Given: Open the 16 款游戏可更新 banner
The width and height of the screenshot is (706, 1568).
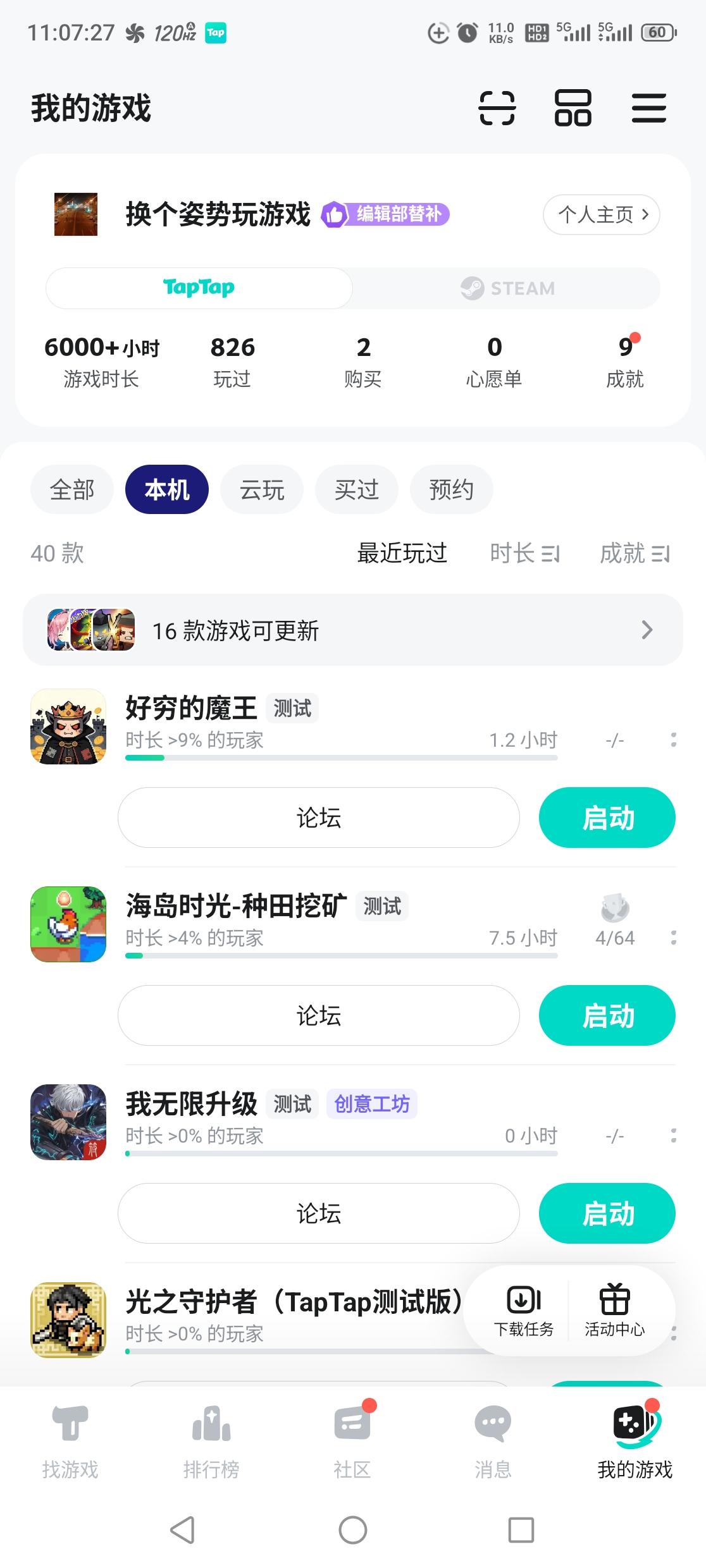Looking at the screenshot, I should point(353,630).
